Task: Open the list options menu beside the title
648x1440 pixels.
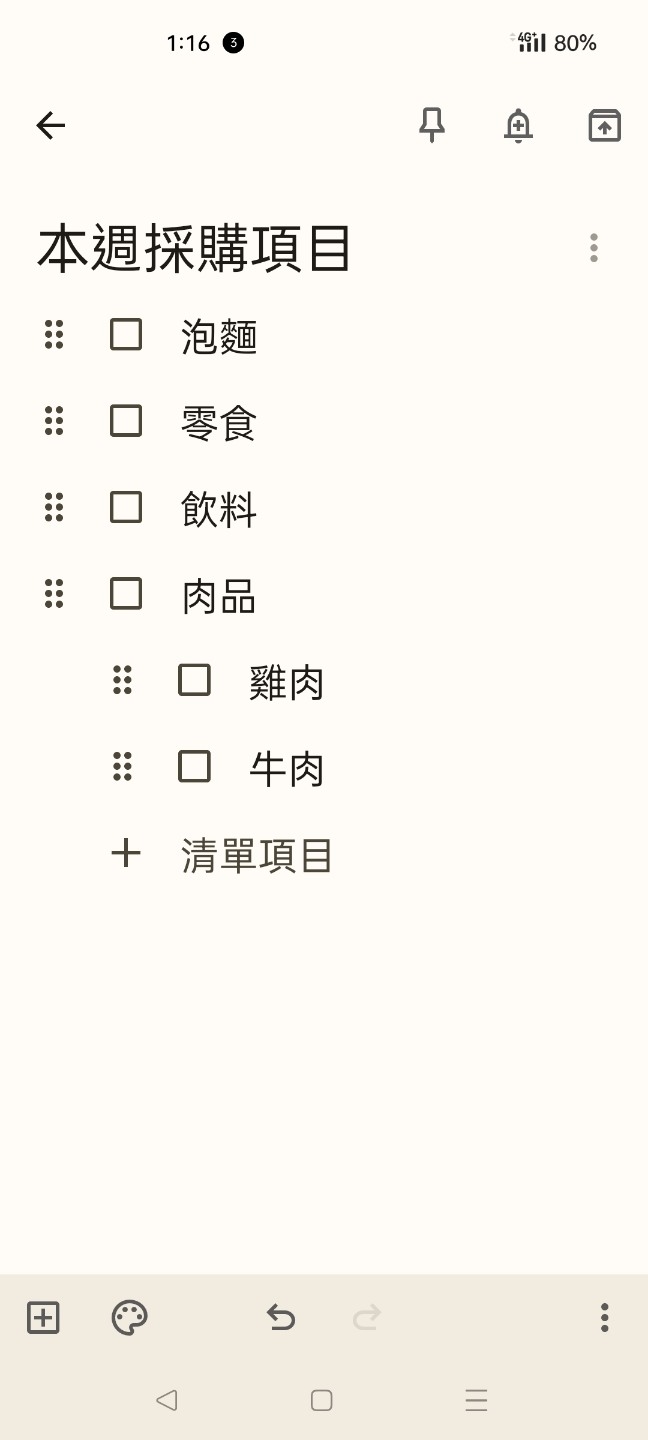Action: pyautogui.click(x=594, y=248)
